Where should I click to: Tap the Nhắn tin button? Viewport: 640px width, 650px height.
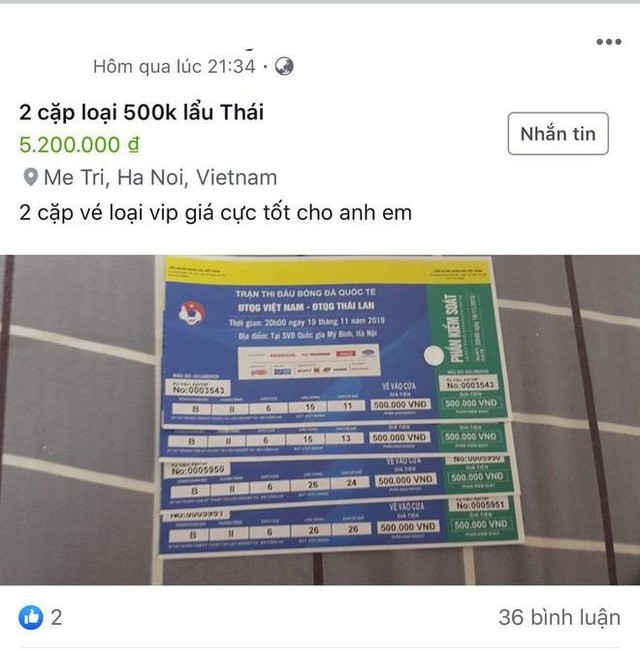(x=558, y=134)
